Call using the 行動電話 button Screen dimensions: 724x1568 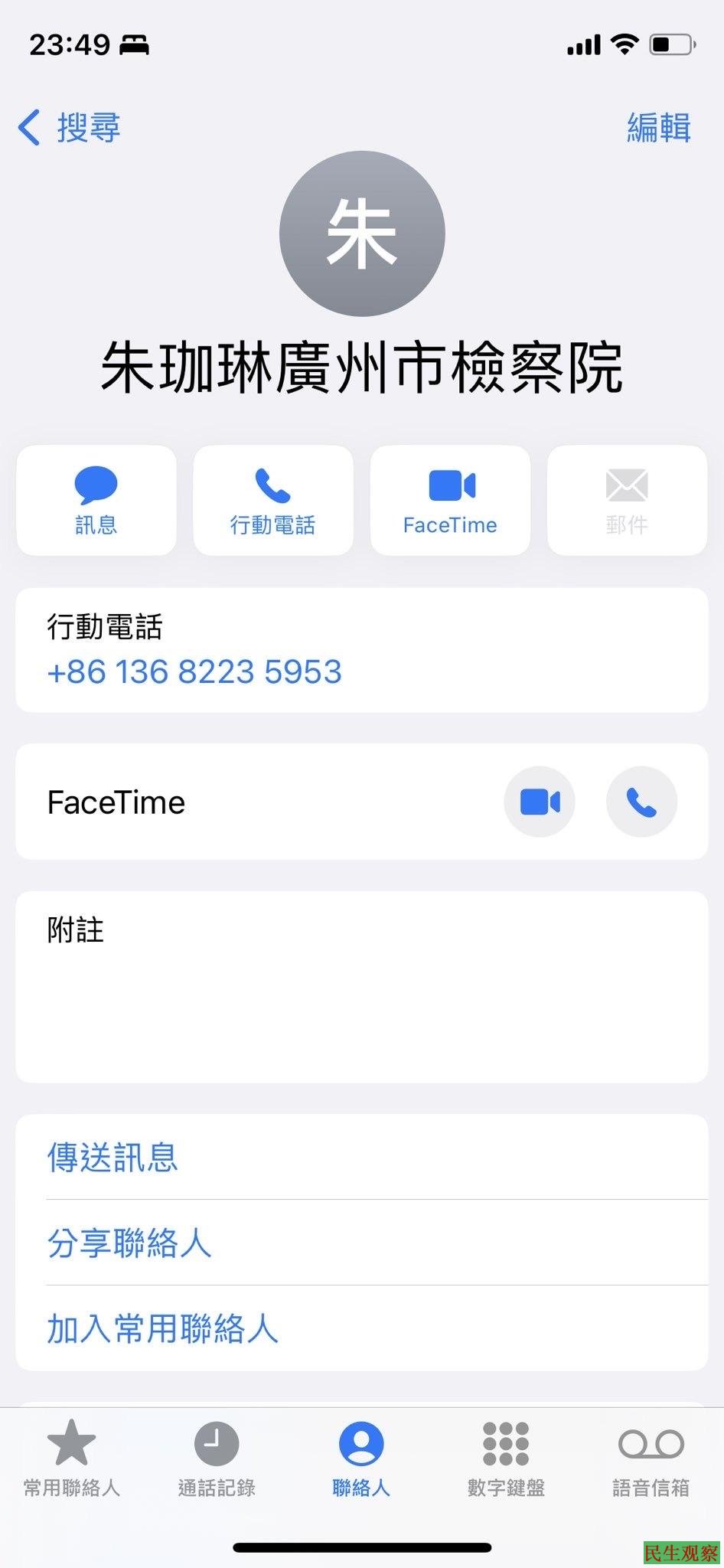[273, 500]
